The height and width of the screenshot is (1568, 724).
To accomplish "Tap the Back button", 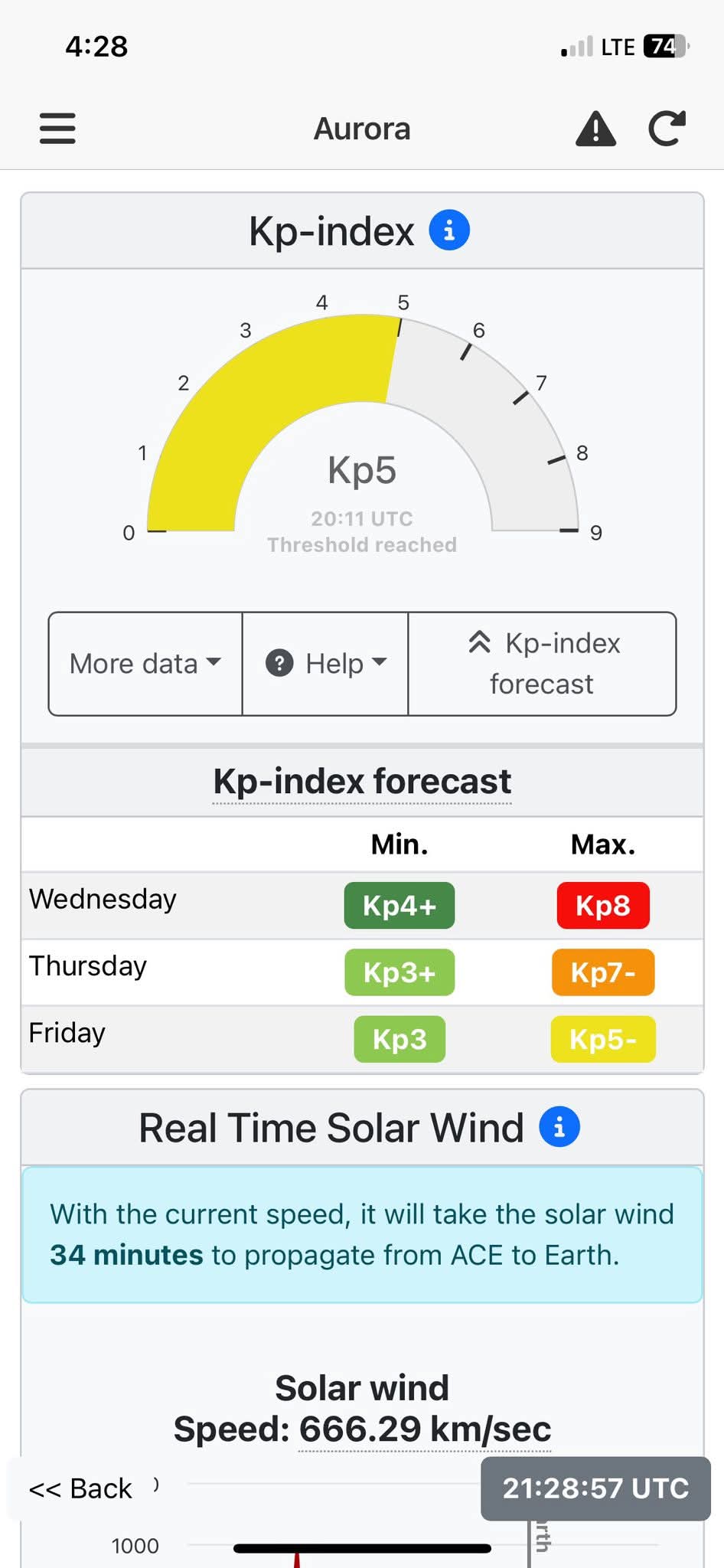I will pyautogui.click(x=80, y=1488).
